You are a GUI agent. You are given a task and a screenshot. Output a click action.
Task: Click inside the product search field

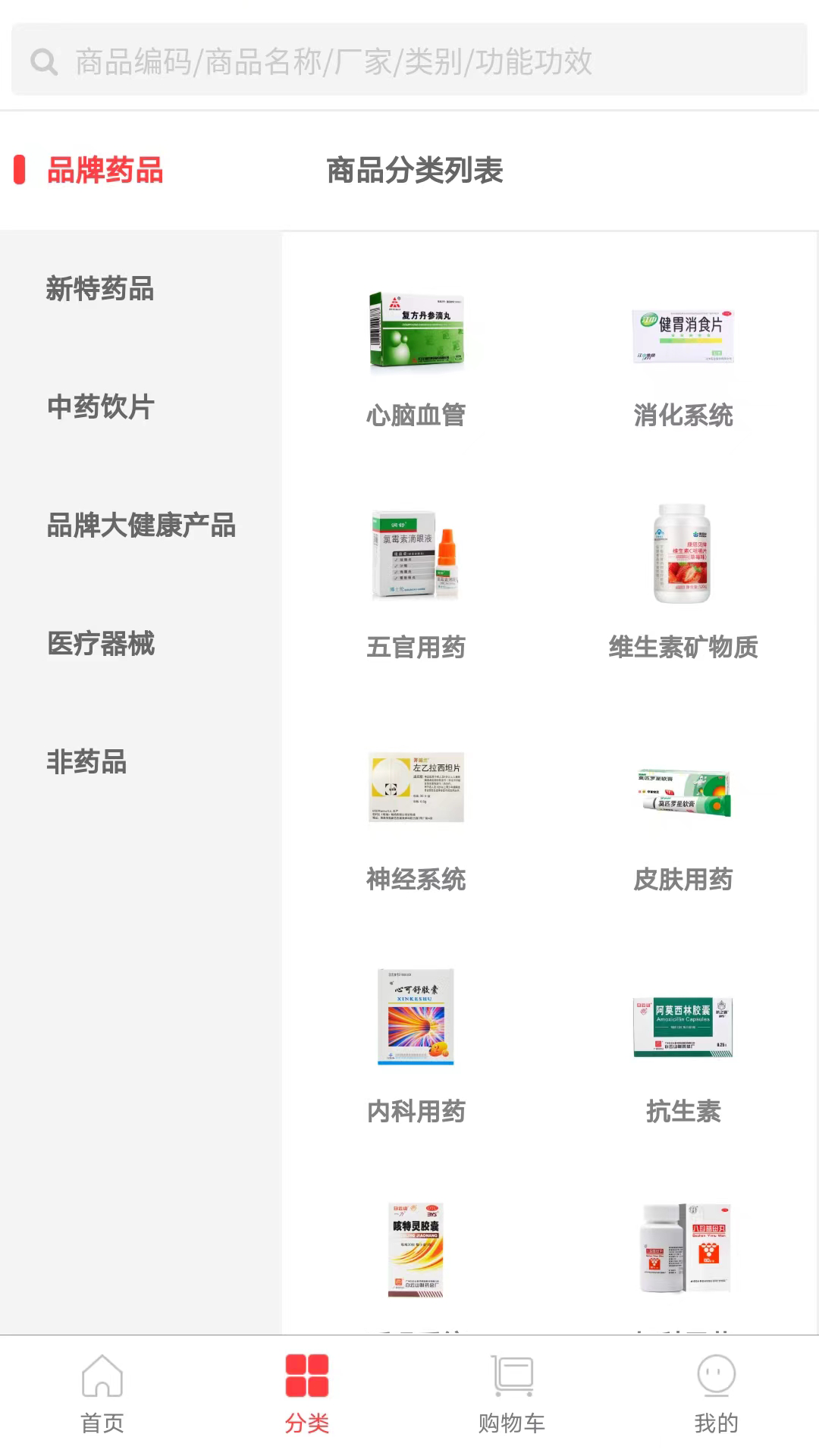pyautogui.click(x=409, y=62)
